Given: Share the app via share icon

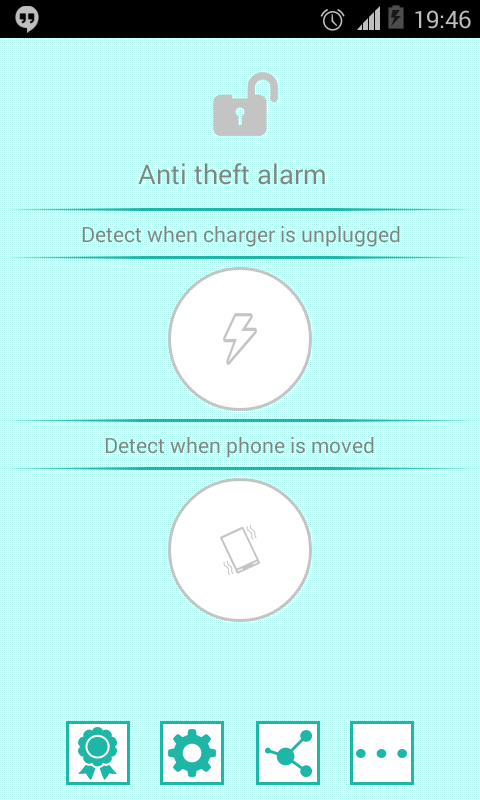Looking at the screenshot, I should 288,753.
